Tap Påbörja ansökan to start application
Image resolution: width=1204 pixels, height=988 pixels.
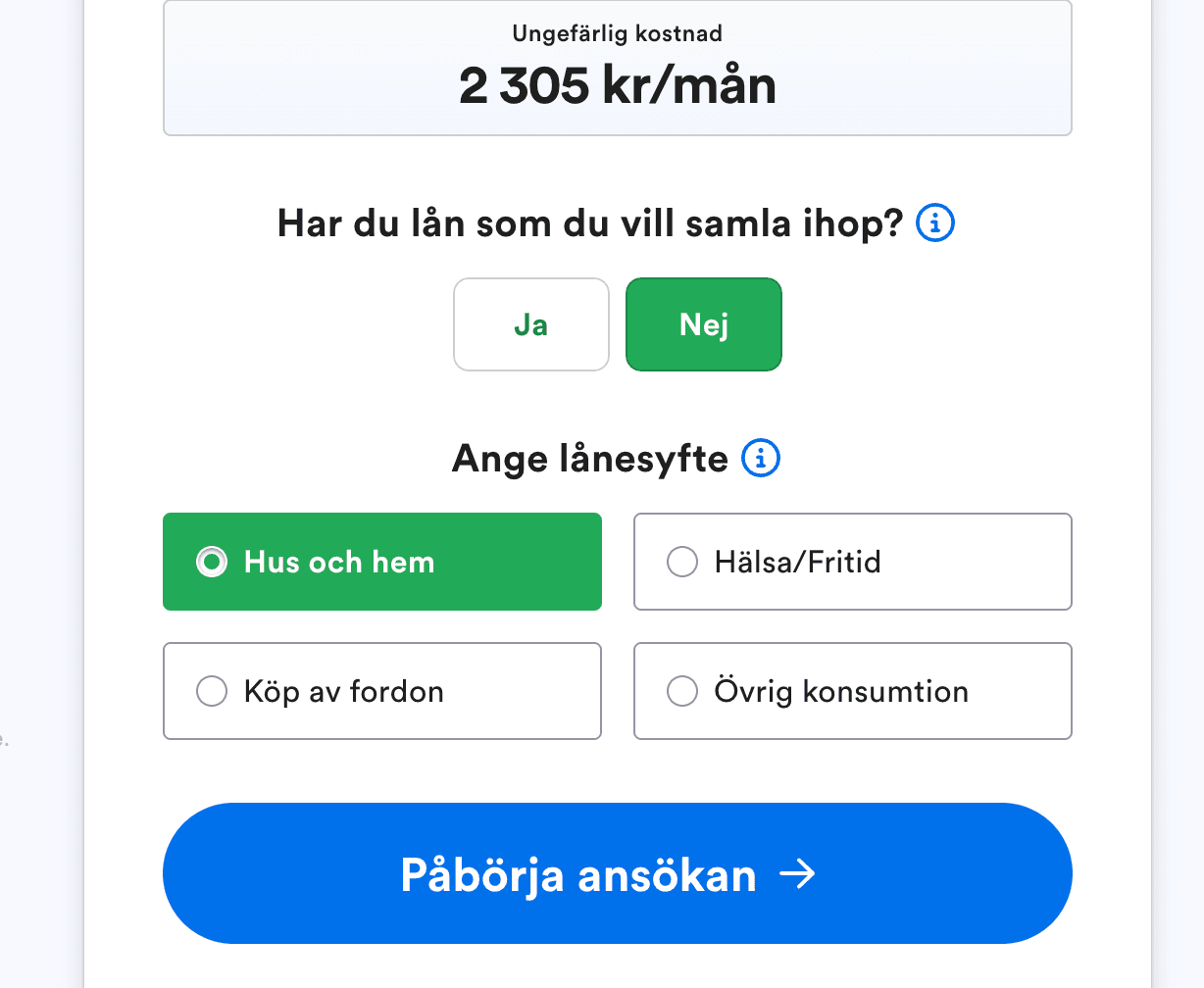click(617, 873)
